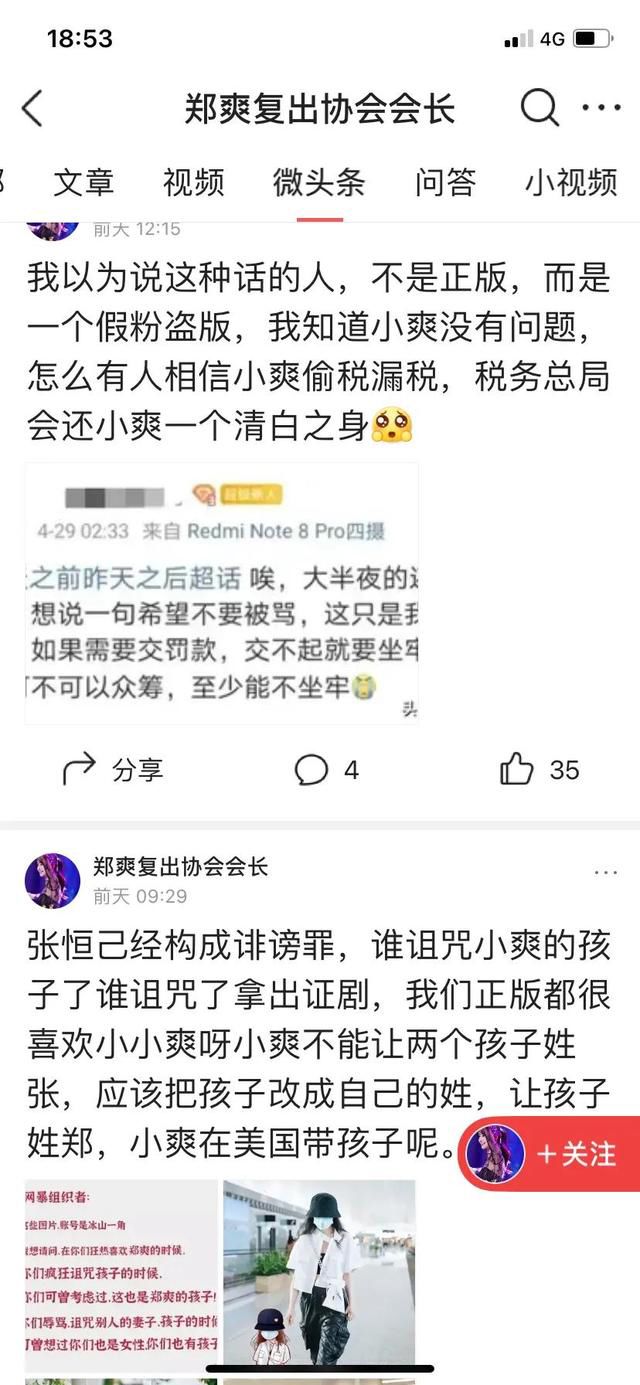The height and width of the screenshot is (1385, 640).
Task: Select the 微头条 tab
Action: (319, 182)
